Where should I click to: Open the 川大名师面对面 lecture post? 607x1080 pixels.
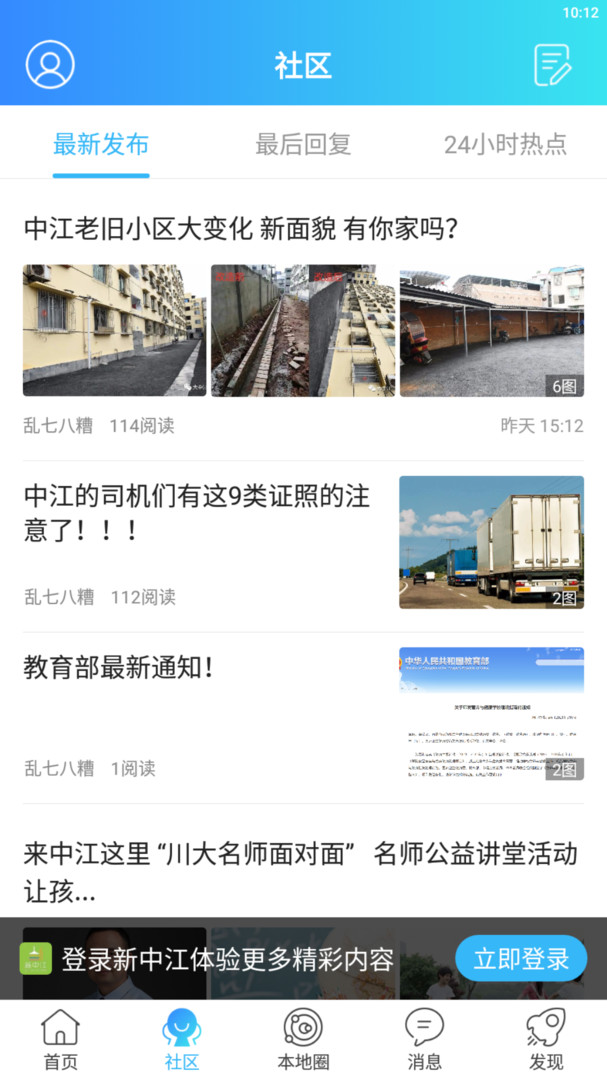click(300, 870)
